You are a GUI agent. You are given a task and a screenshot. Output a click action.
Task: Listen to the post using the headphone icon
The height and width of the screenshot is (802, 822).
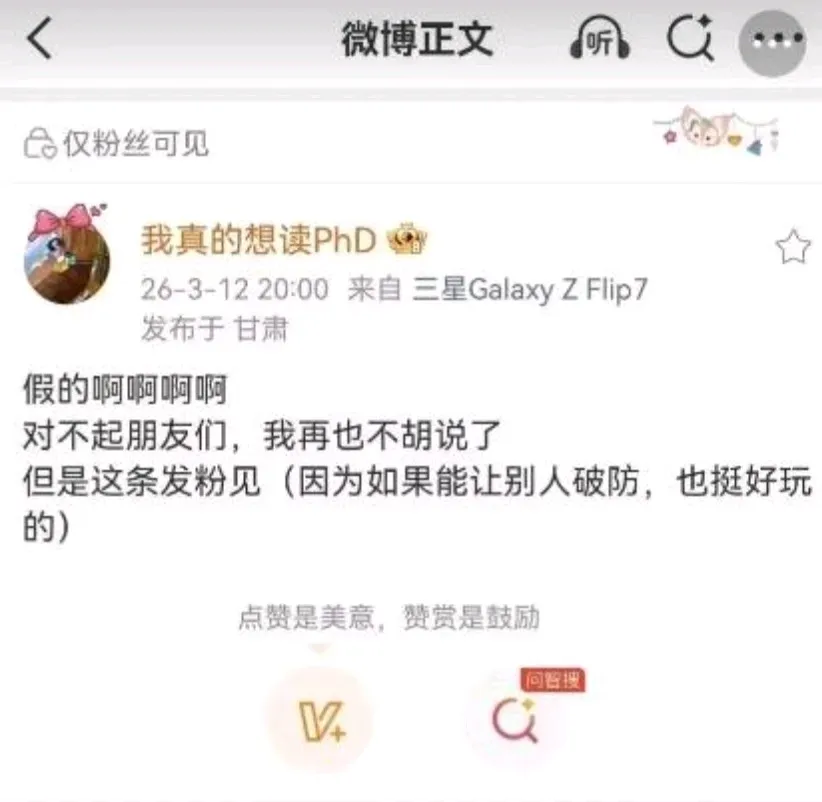tap(599, 41)
